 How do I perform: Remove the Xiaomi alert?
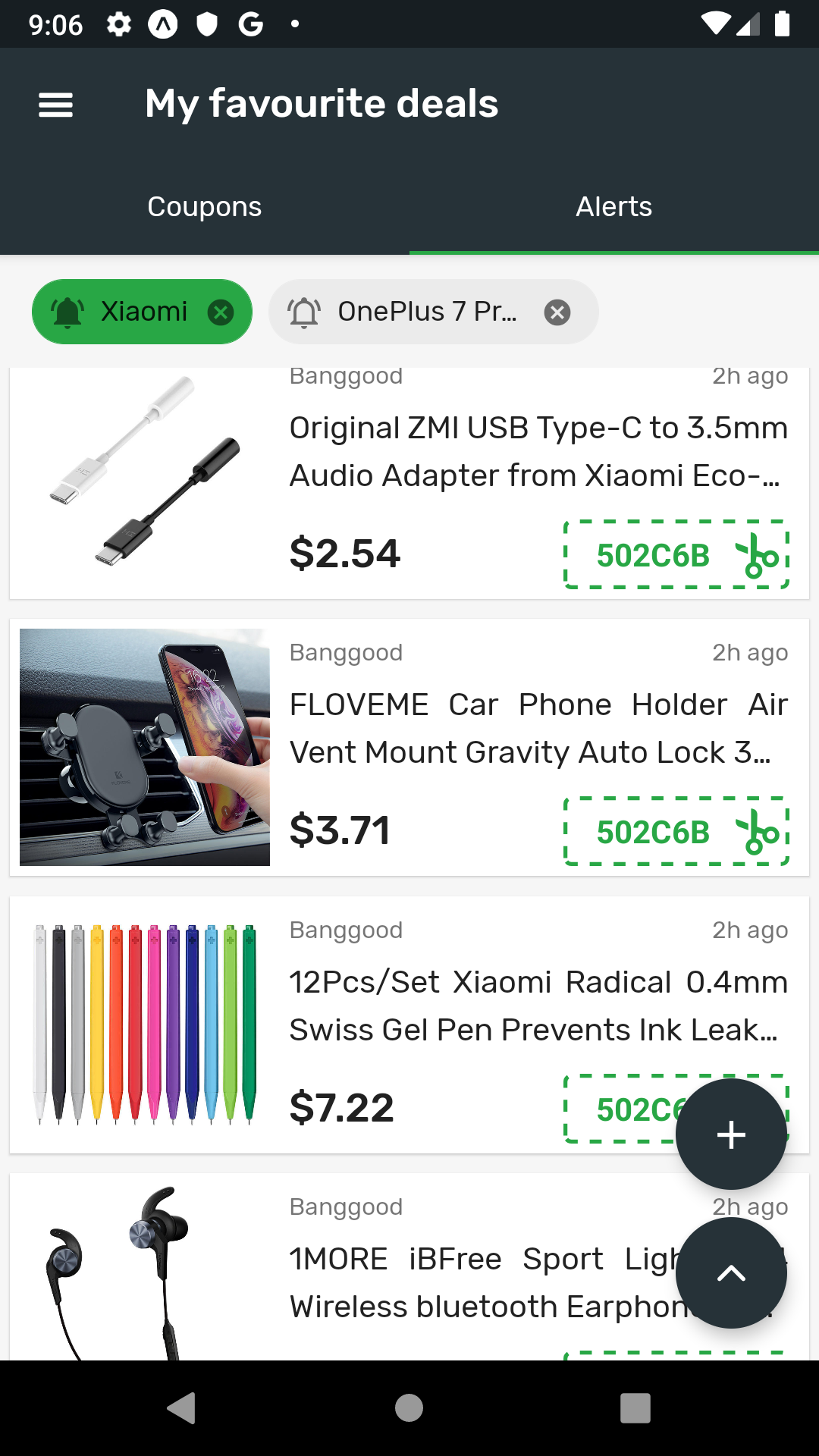click(x=221, y=312)
